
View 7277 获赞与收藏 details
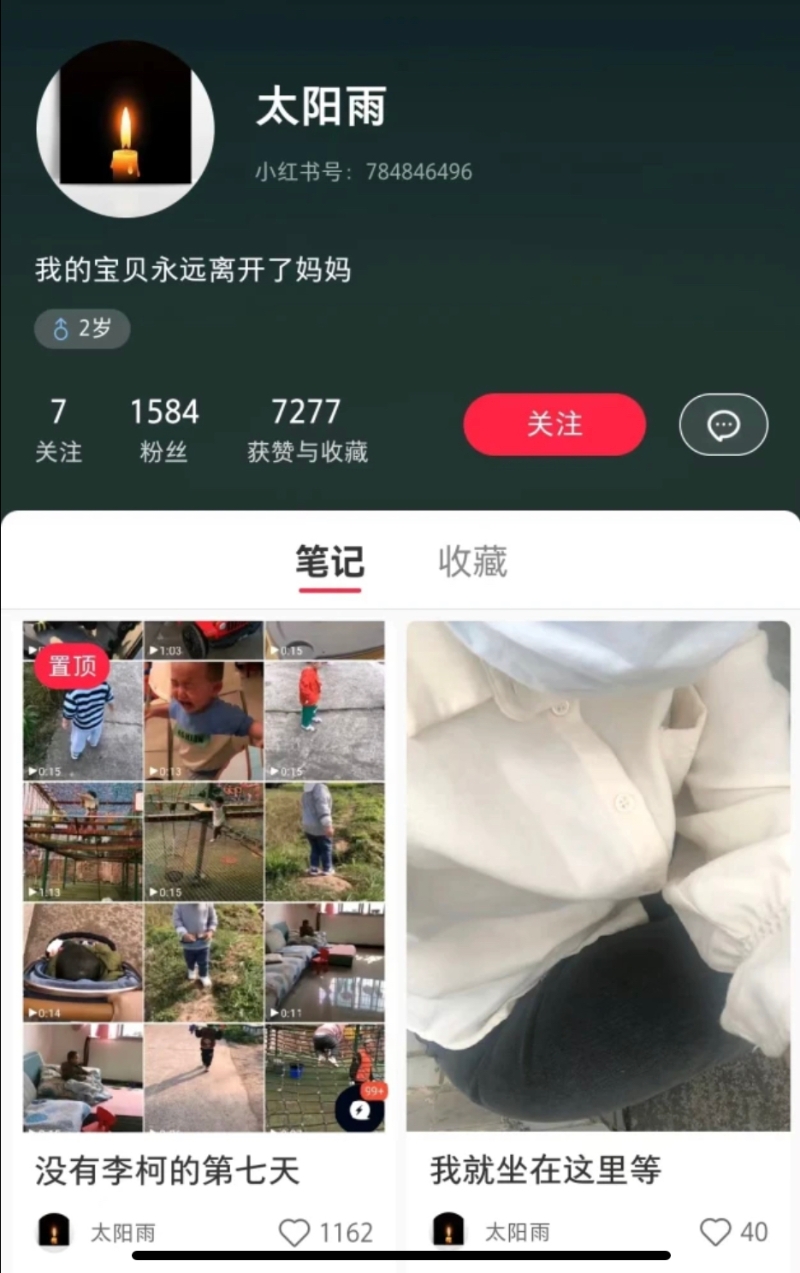[307, 430]
